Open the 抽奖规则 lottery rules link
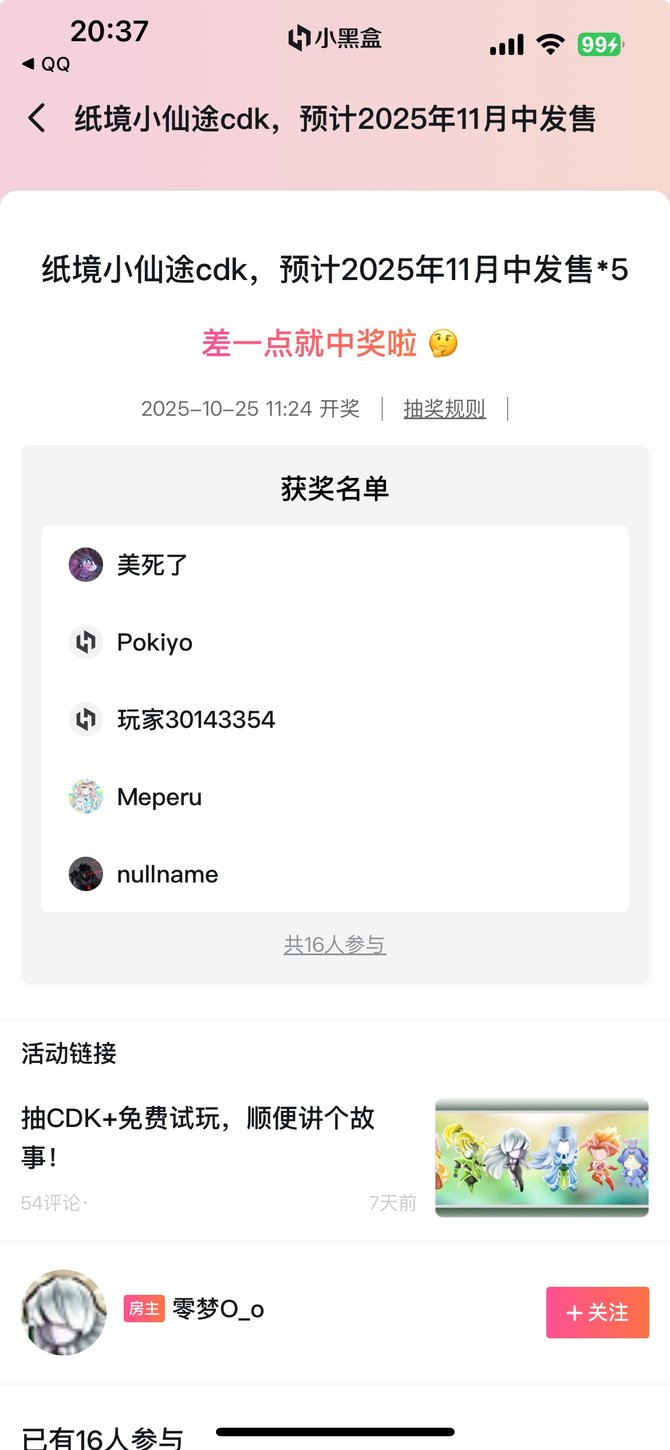 (x=444, y=409)
